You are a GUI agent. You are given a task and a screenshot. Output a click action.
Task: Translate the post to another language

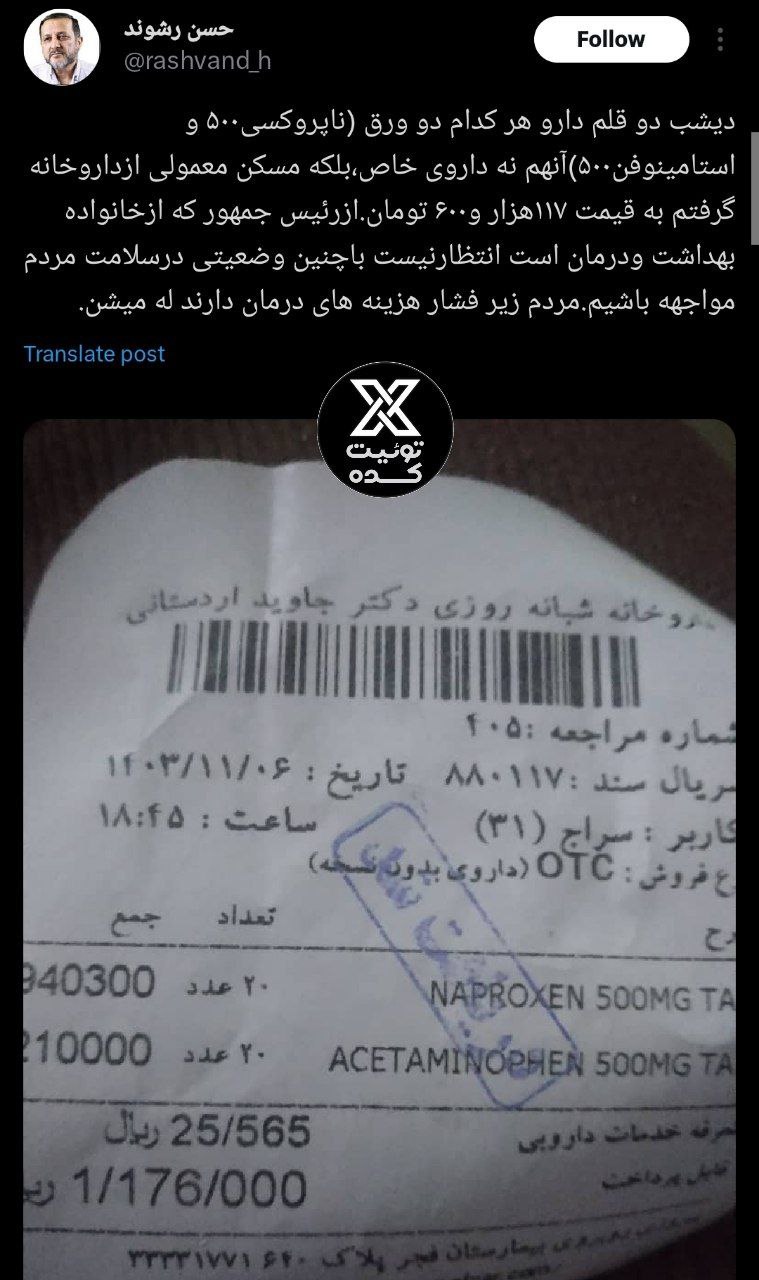pyautogui.click(x=94, y=354)
